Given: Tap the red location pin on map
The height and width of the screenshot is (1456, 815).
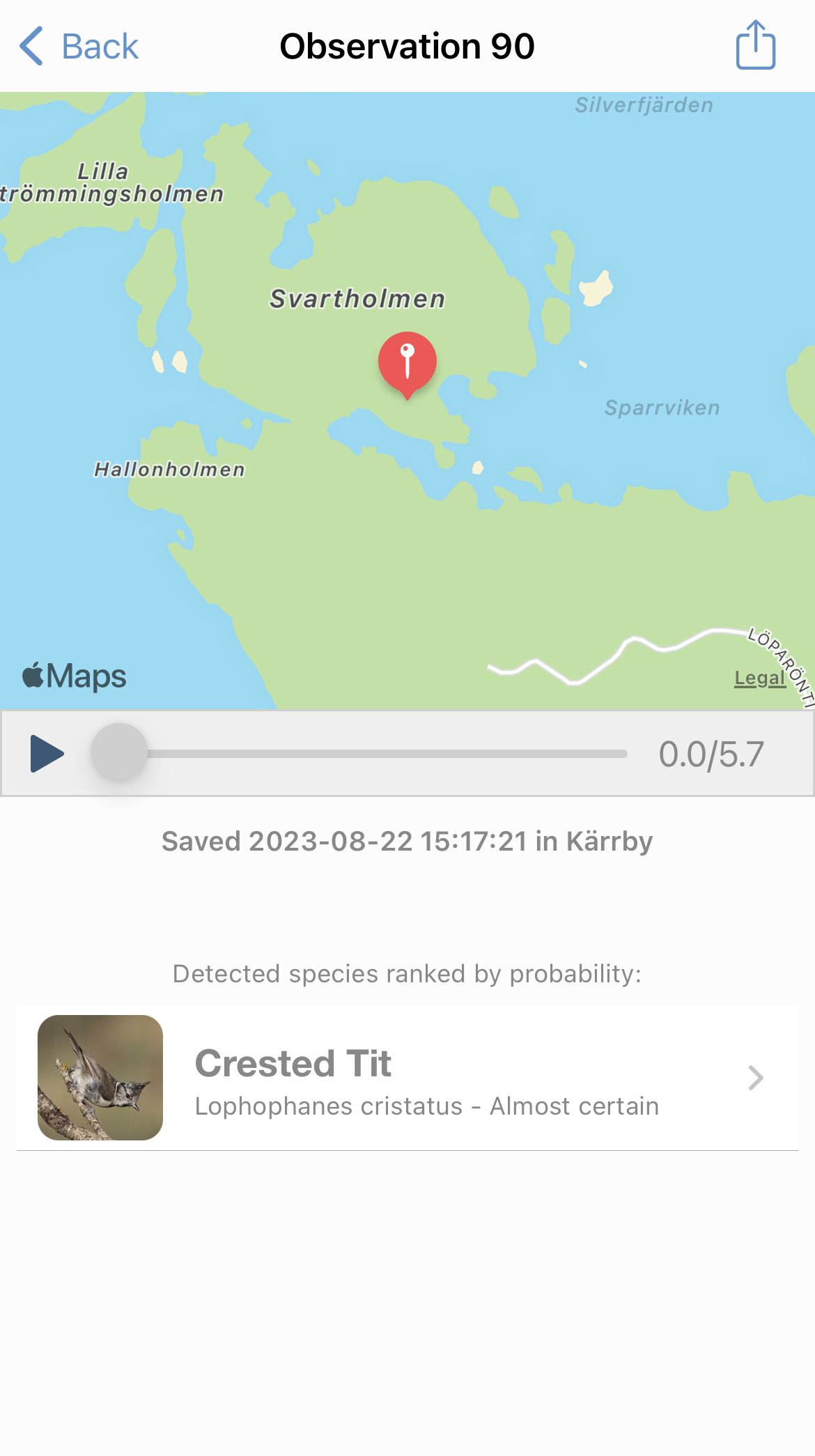Looking at the screenshot, I should (x=407, y=362).
